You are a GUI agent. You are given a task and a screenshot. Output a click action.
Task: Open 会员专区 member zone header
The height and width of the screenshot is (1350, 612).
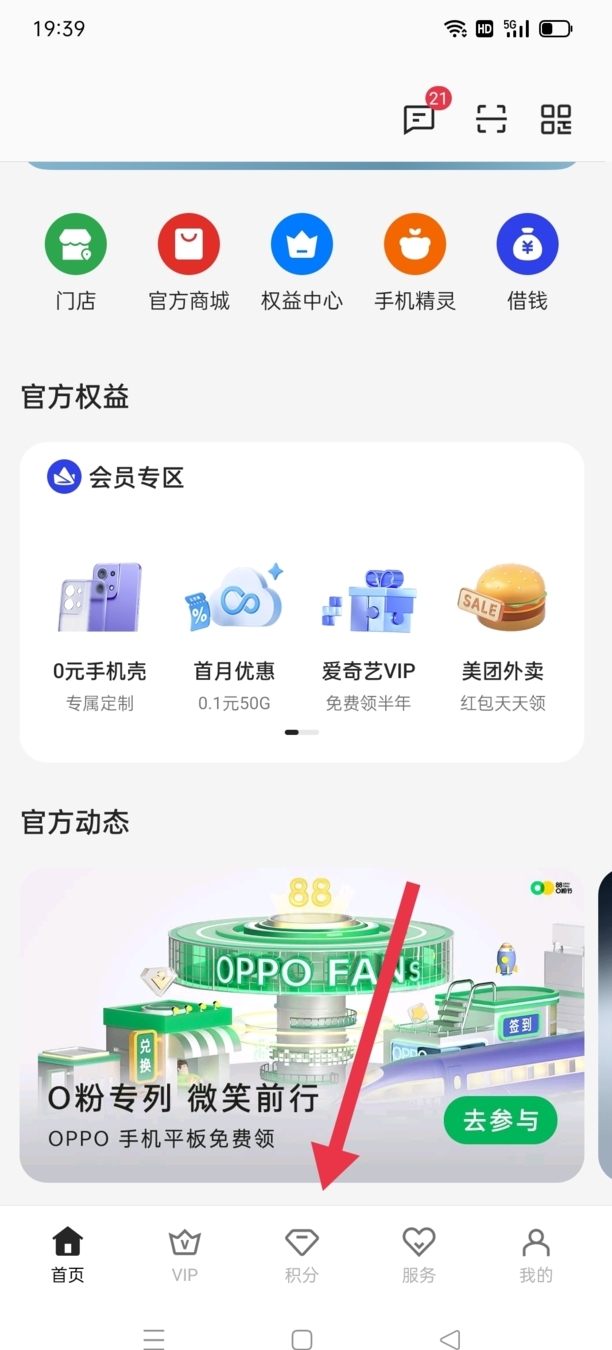click(116, 477)
